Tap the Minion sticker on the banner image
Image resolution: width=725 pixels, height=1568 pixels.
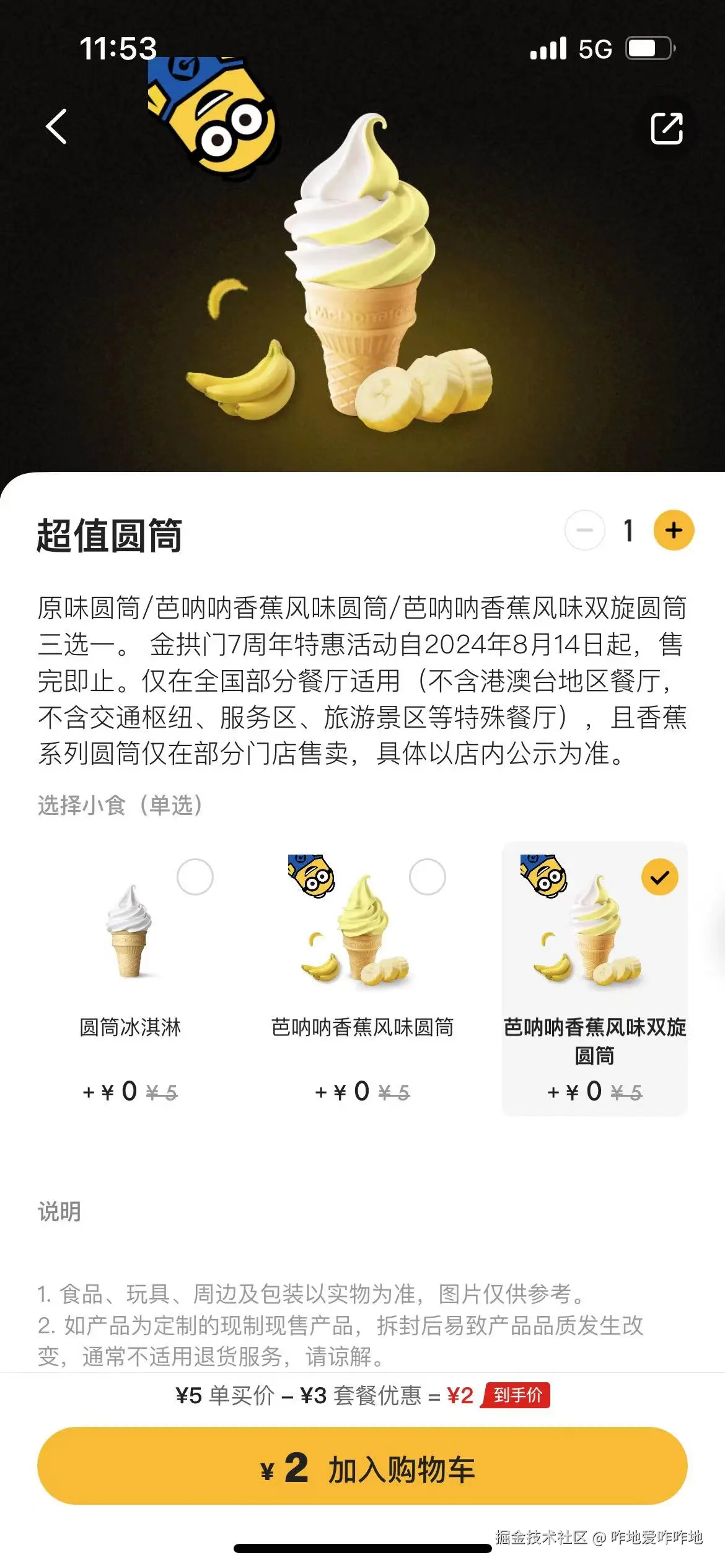(211, 118)
